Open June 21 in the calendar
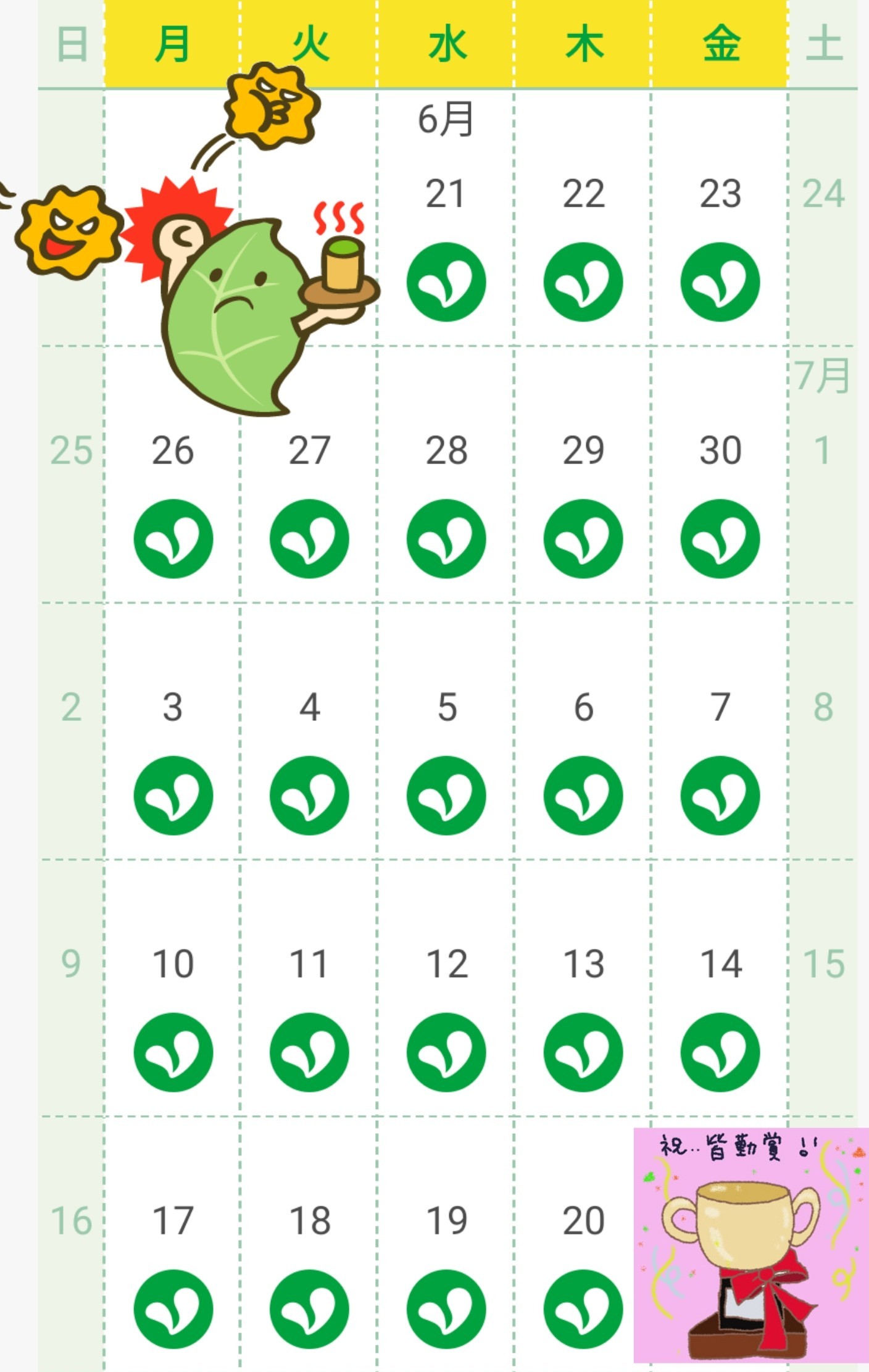Viewport: 869px width, 1372px height. [446, 218]
